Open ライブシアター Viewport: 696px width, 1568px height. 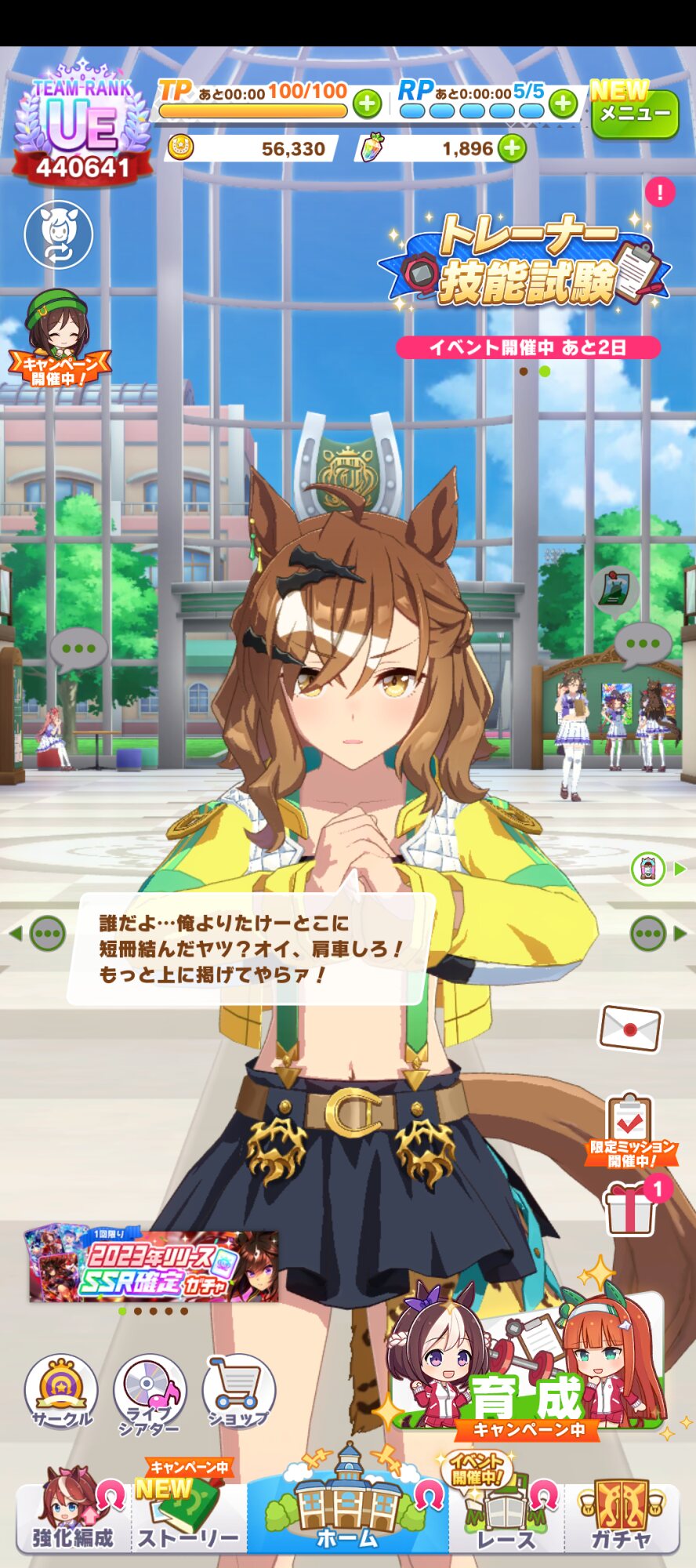(x=150, y=1393)
